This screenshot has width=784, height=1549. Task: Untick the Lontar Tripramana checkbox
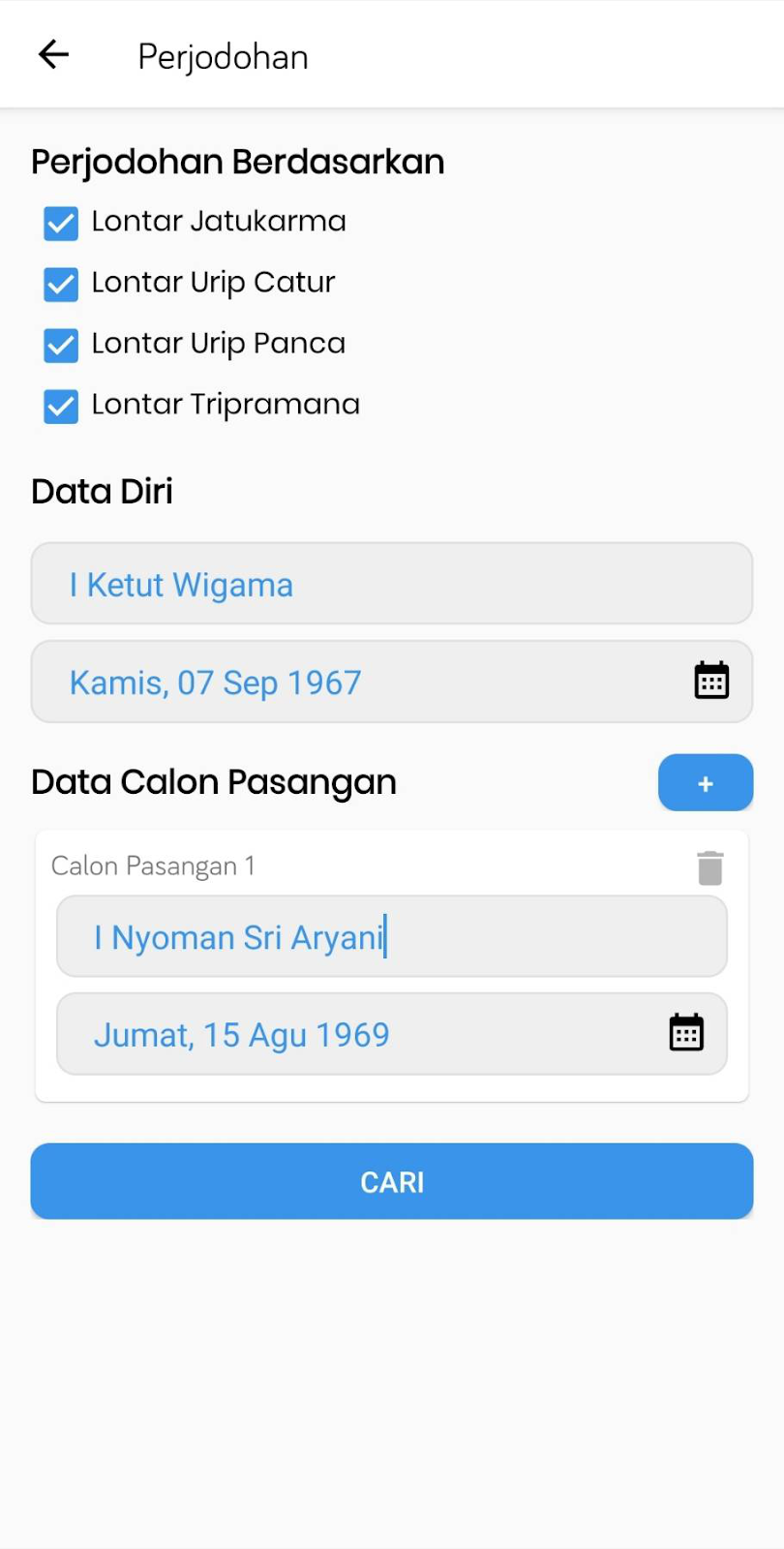click(x=61, y=406)
